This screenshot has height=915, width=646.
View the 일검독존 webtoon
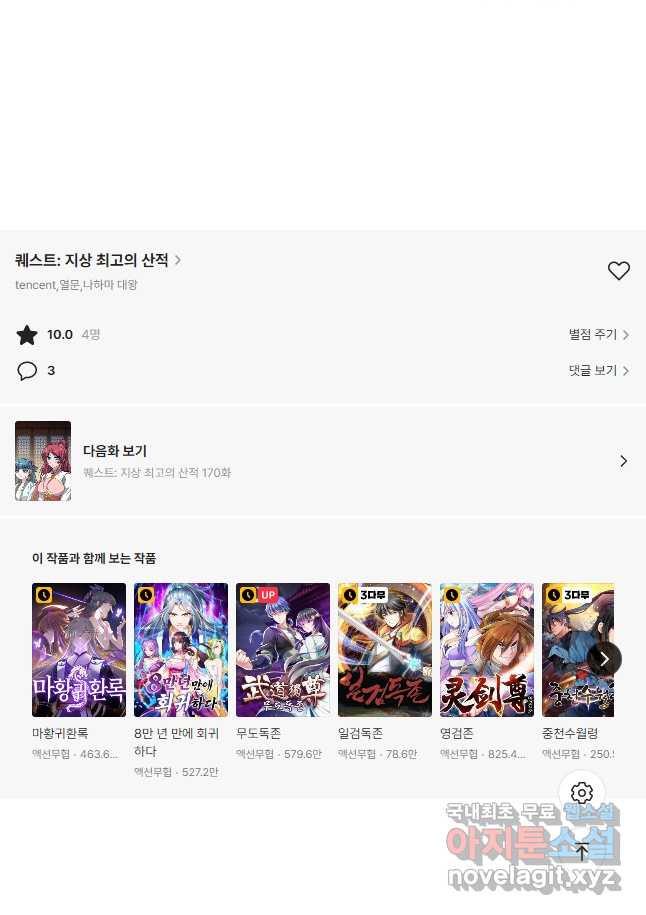tap(385, 650)
